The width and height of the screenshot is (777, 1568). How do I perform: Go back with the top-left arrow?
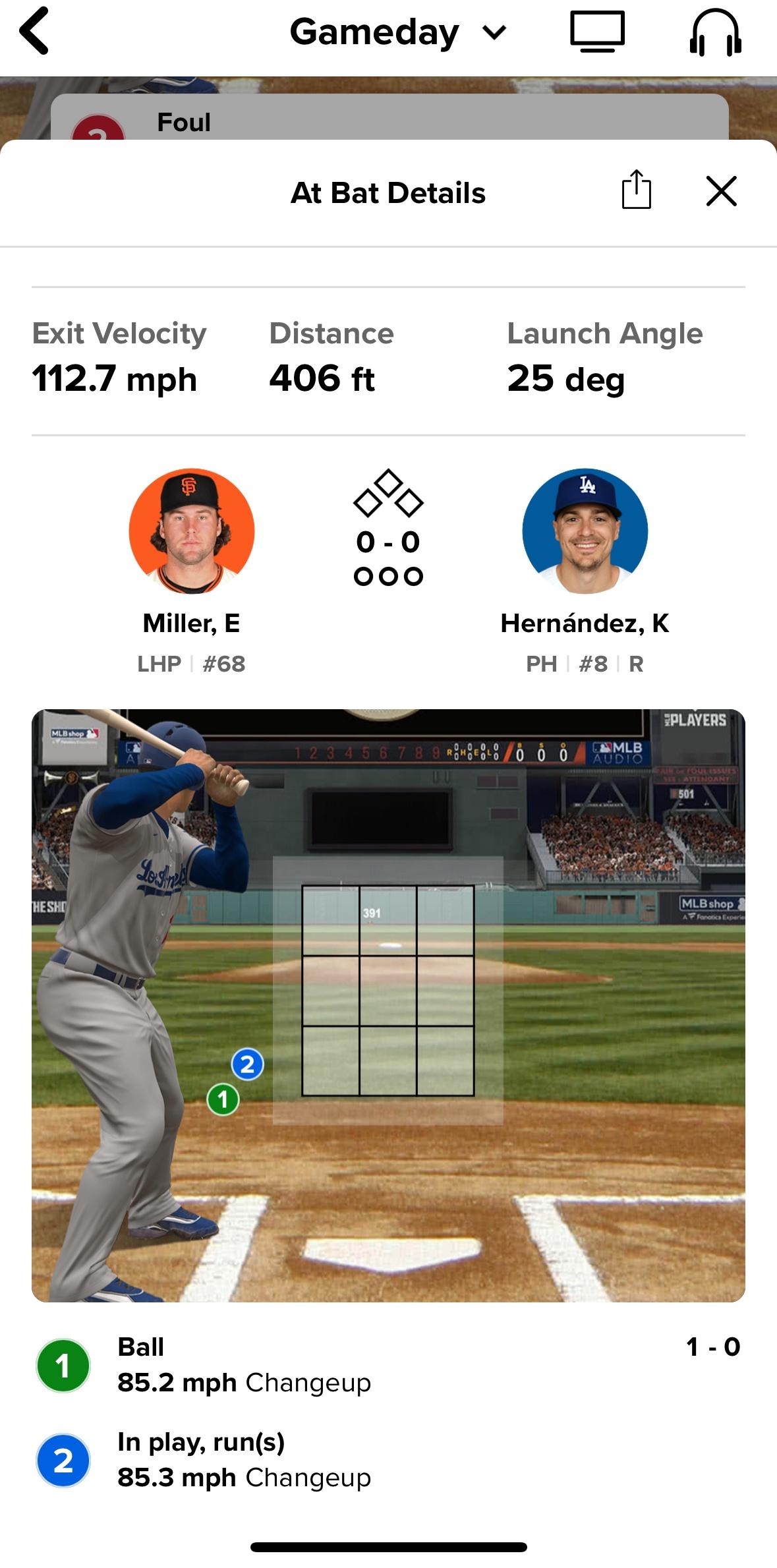(x=34, y=31)
